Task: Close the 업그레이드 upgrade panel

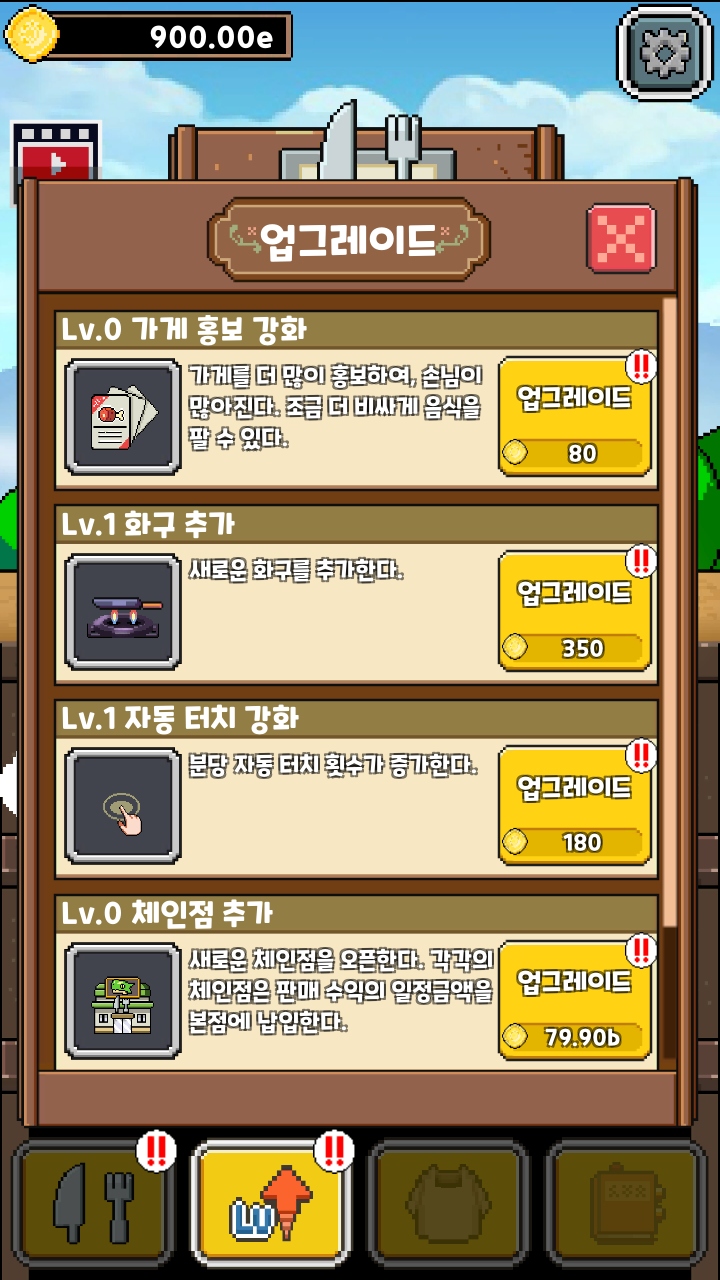Action: click(x=621, y=240)
